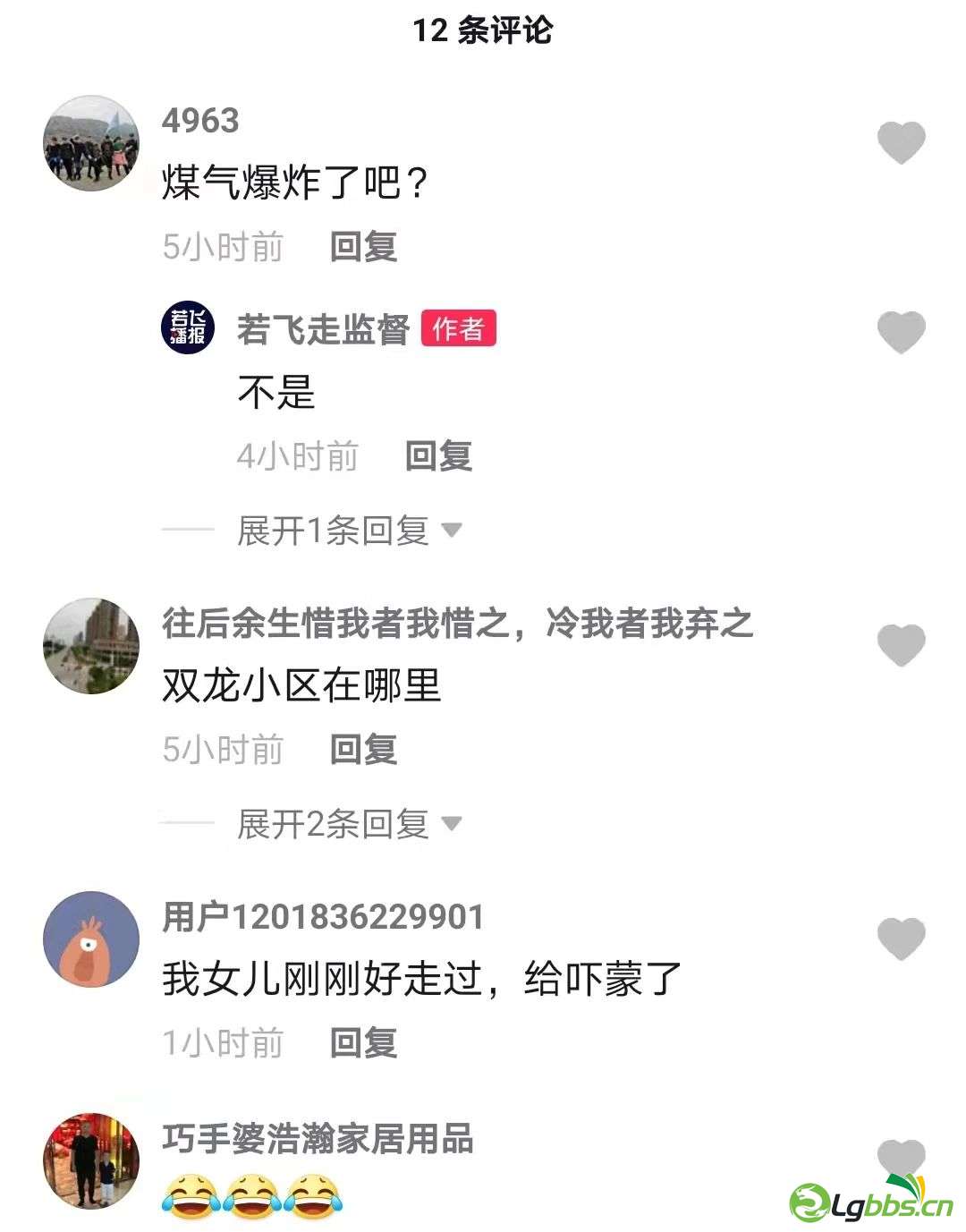Expand 展开2条回复
The image size is (966, 1232).
pos(349,823)
